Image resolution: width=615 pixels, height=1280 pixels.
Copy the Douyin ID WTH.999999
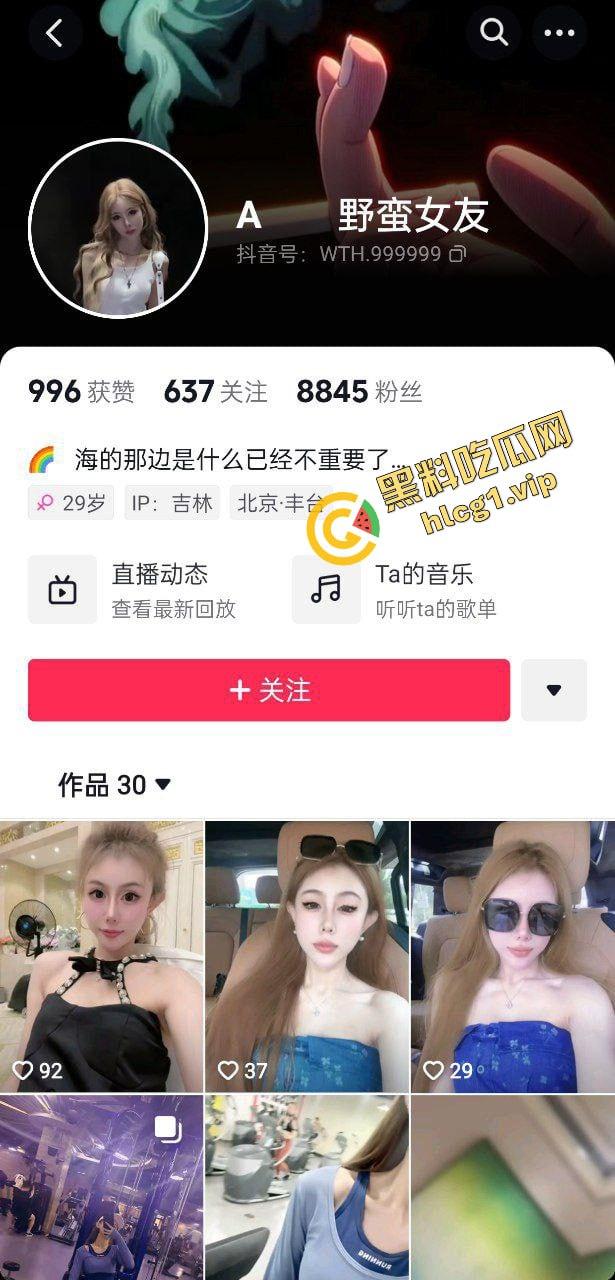point(457,254)
